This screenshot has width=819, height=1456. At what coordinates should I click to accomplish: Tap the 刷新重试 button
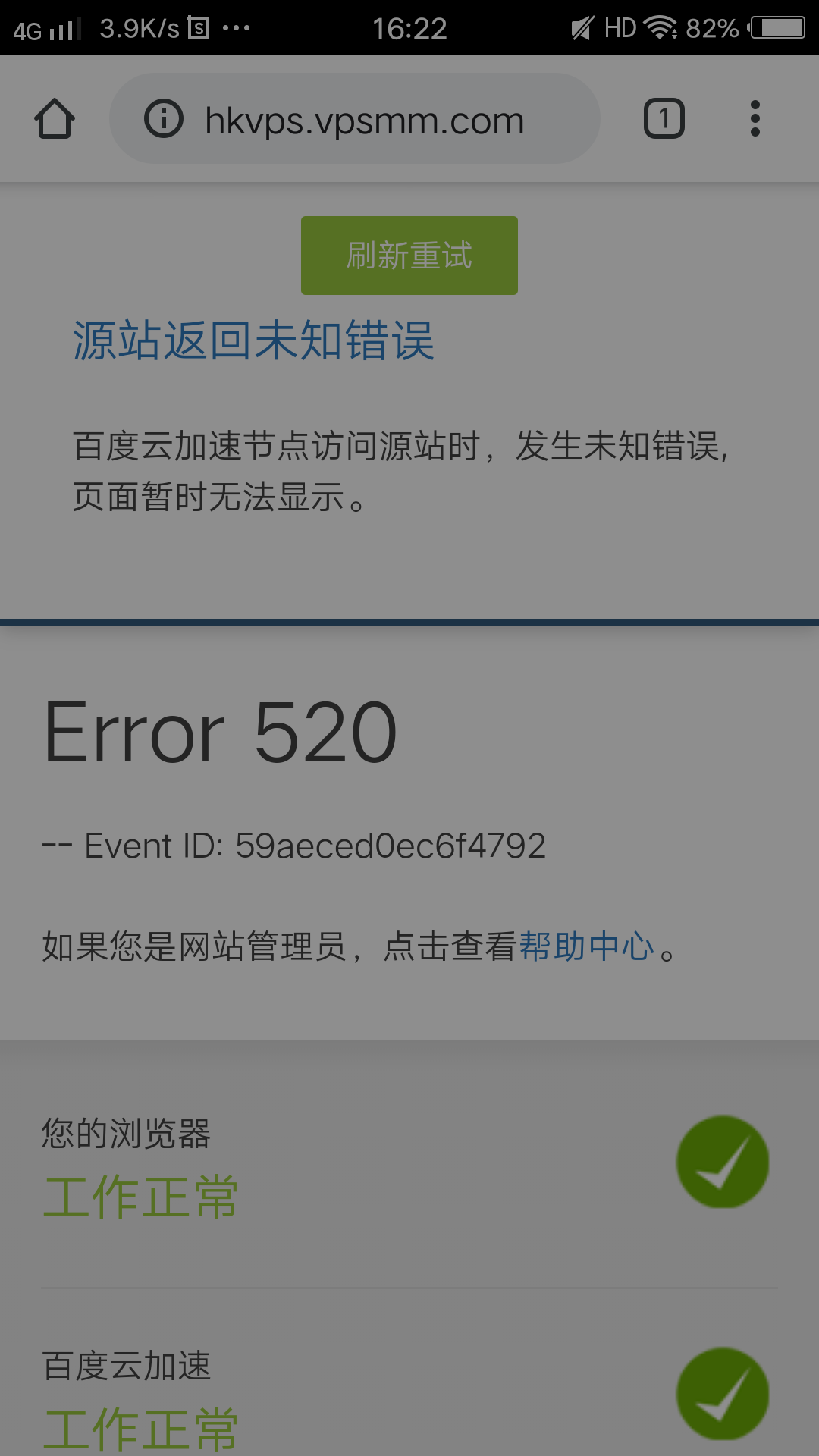[409, 256]
